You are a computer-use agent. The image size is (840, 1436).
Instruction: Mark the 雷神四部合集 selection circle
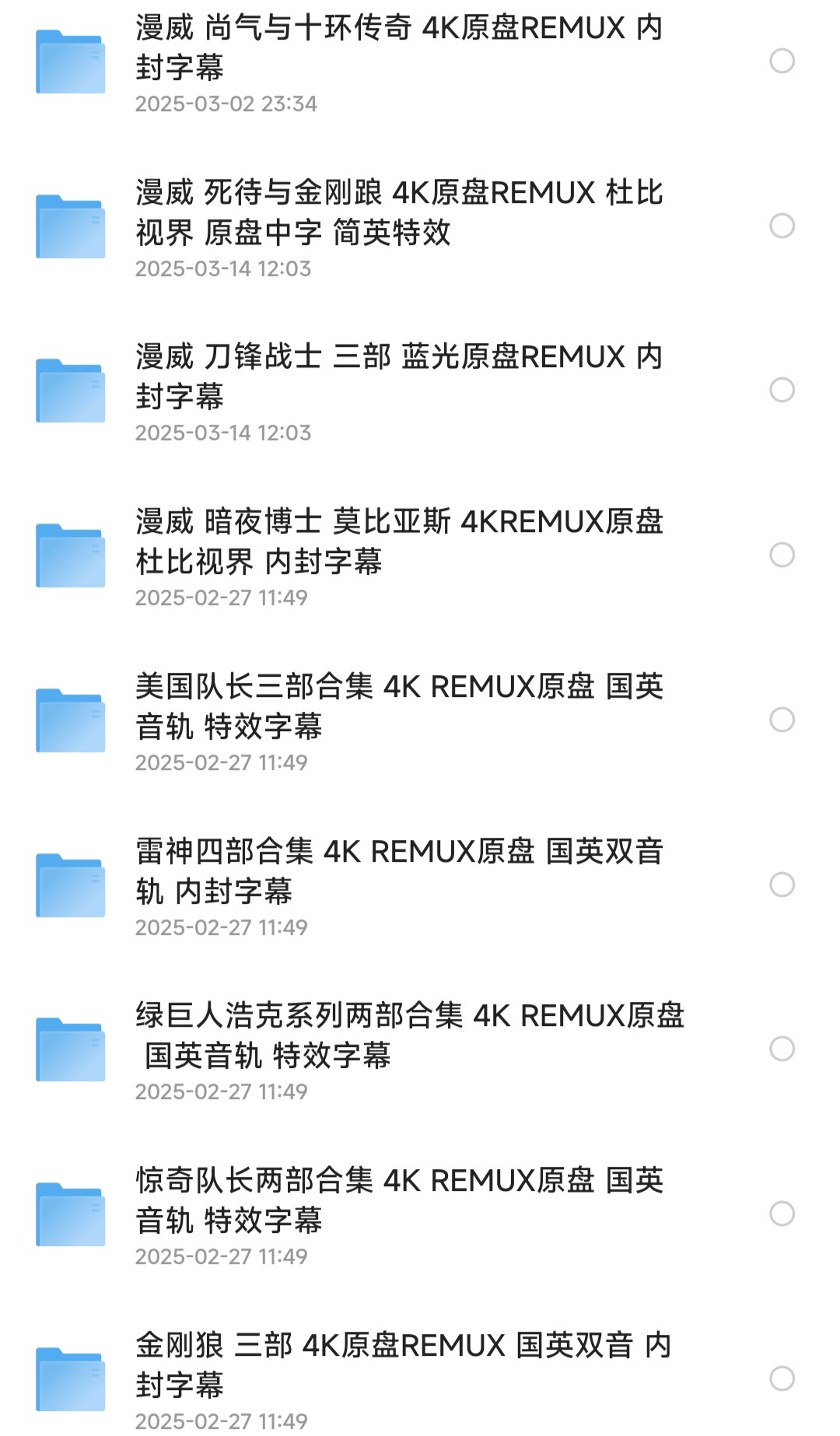coord(782,884)
